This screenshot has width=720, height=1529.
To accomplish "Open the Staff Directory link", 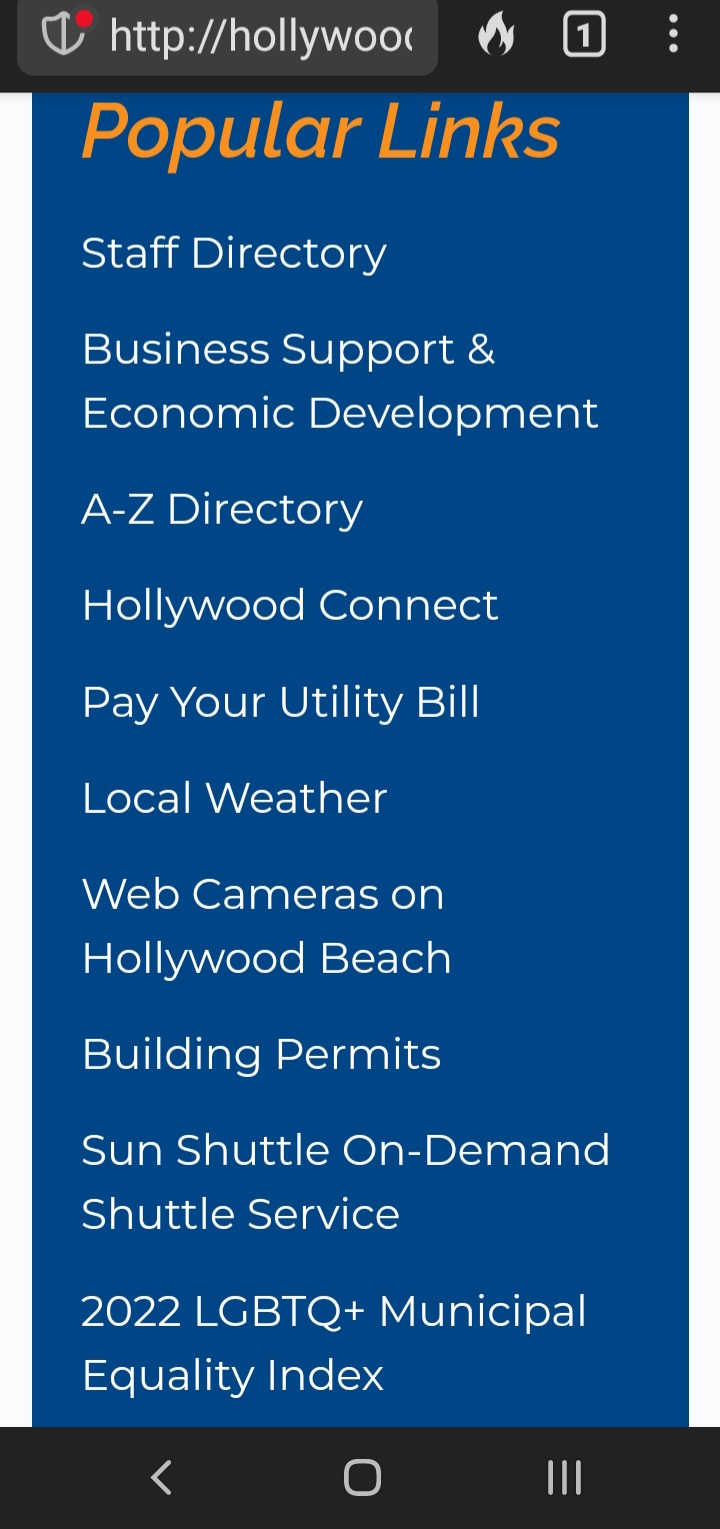I will (234, 253).
